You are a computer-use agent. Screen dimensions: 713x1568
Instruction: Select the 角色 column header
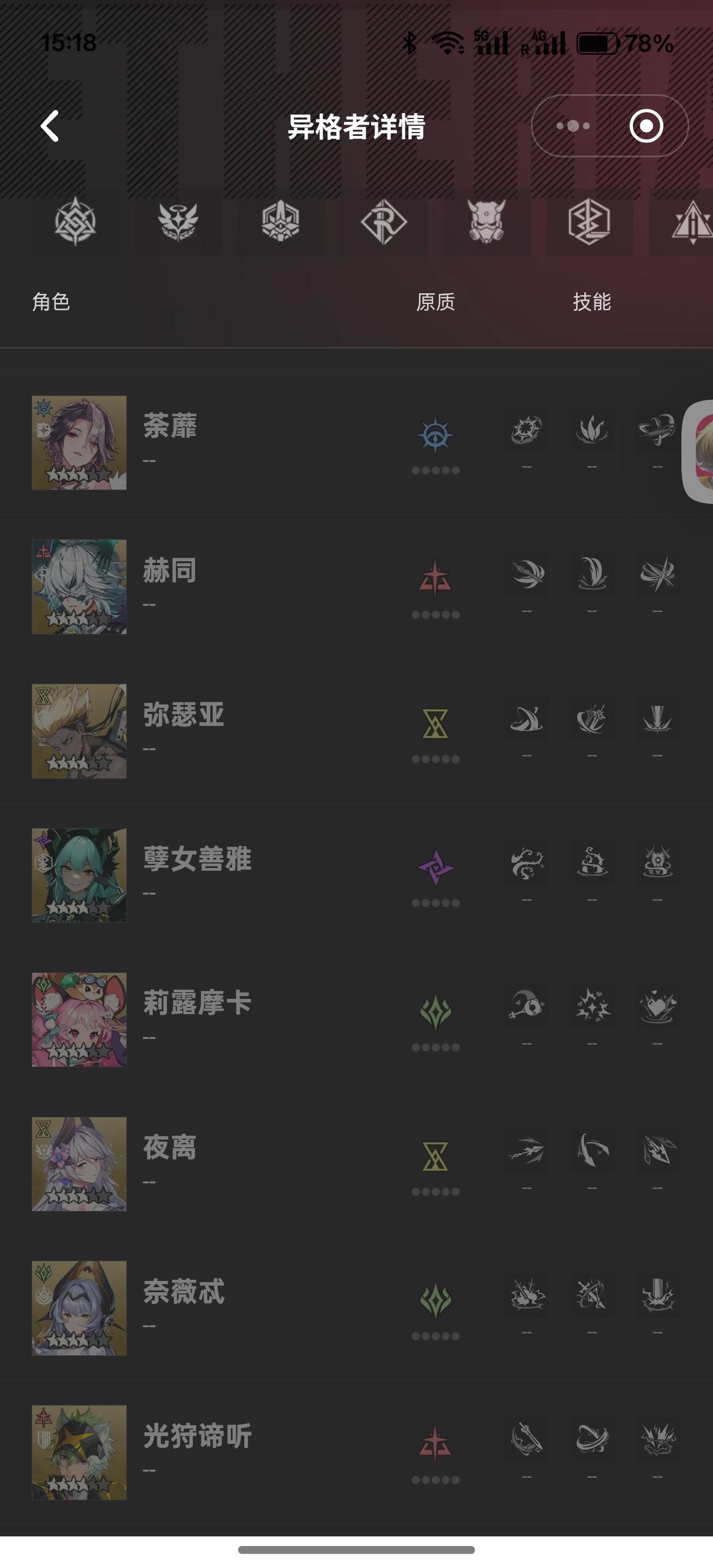tap(52, 302)
